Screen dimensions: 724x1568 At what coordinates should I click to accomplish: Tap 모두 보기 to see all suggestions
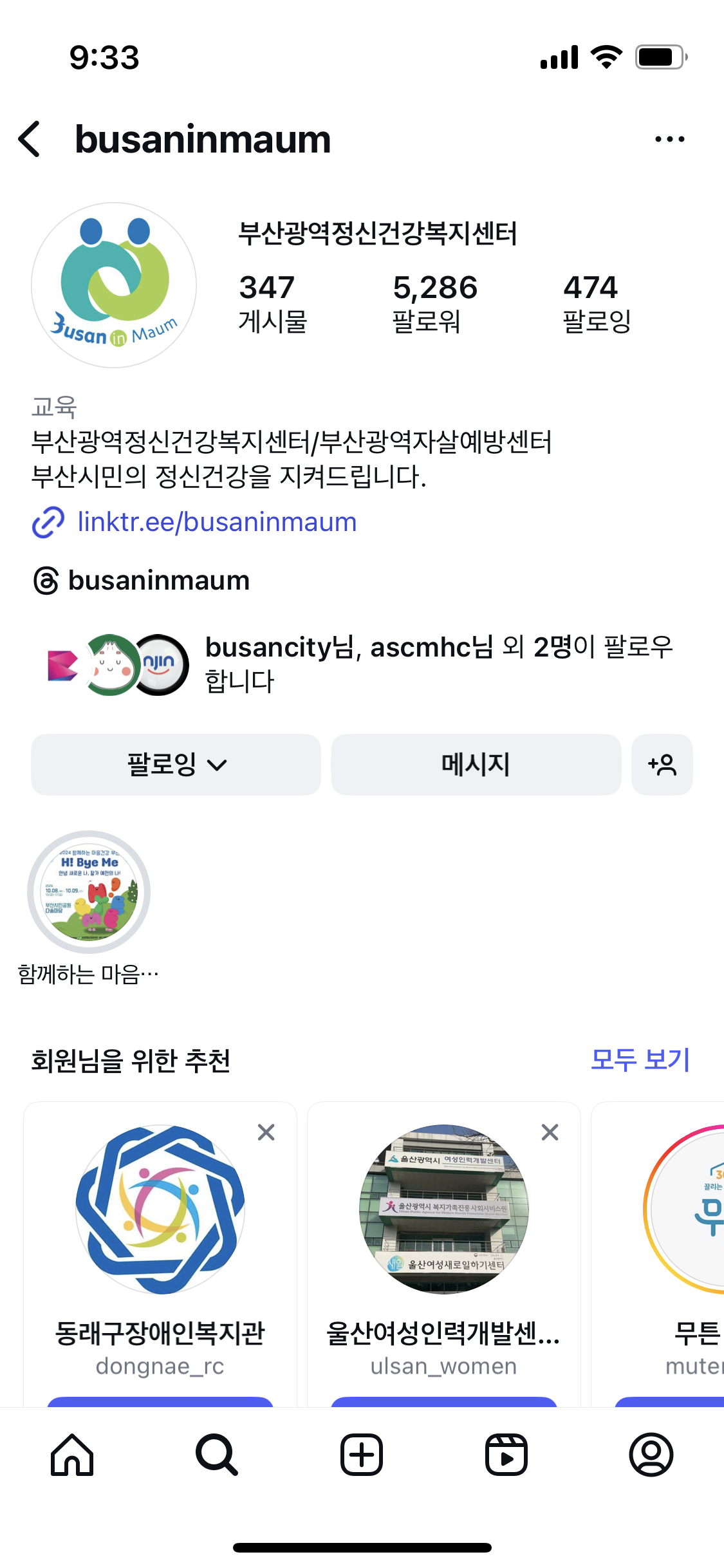pyautogui.click(x=640, y=1059)
